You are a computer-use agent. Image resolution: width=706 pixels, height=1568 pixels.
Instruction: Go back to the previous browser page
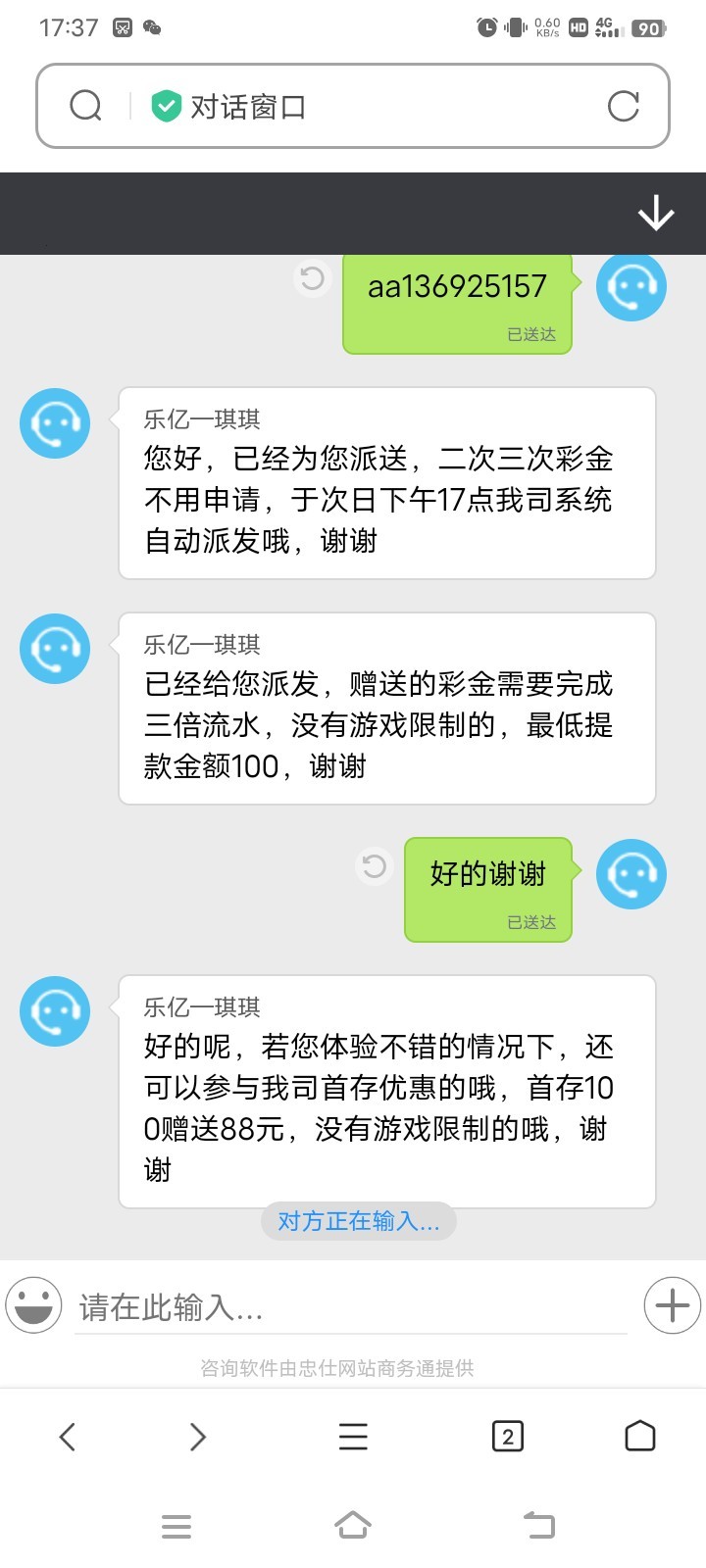pyautogui.click(x=68, y=1437)
